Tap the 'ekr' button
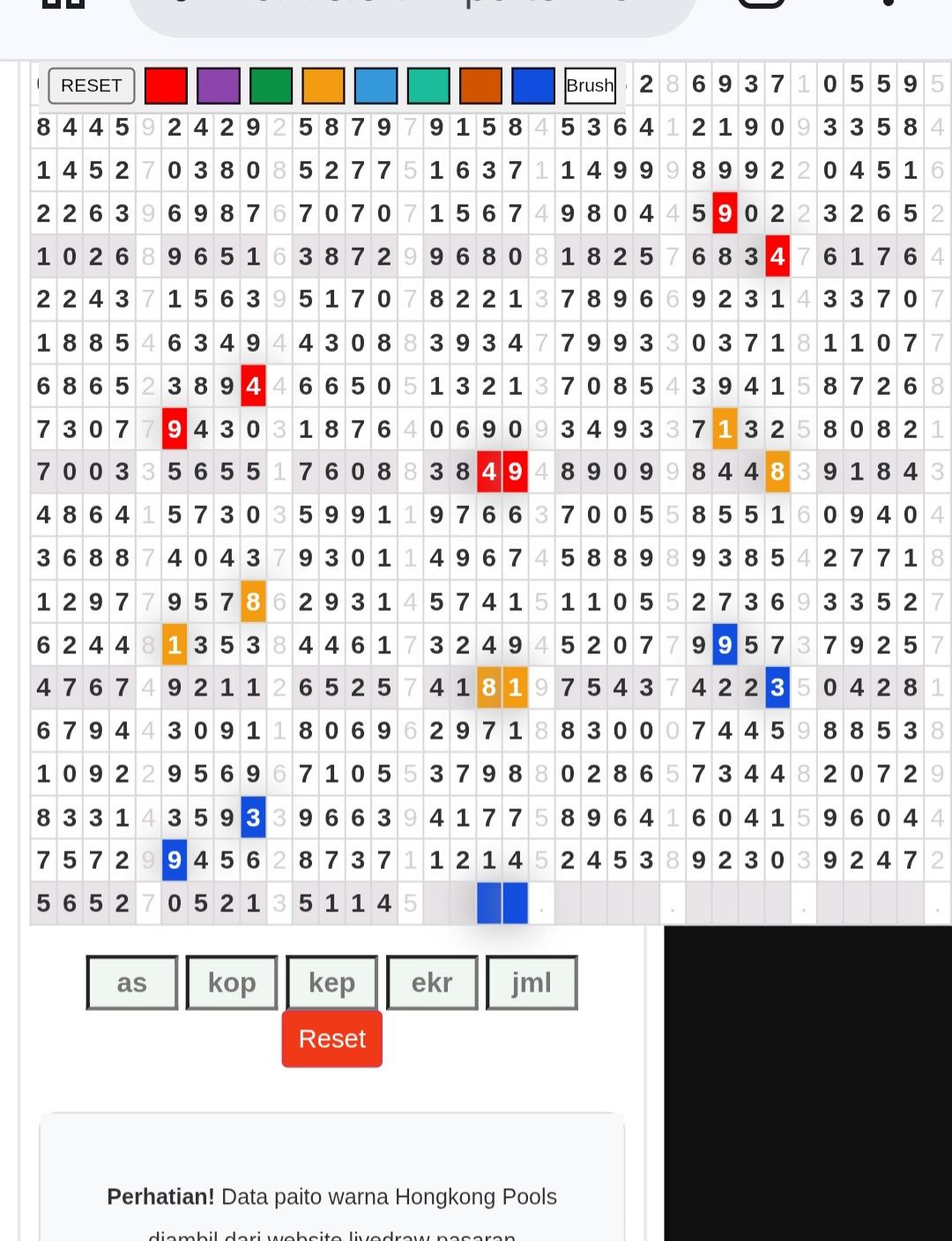Image resolution: width=952 pixels, height=1241 pixels. 432,982
